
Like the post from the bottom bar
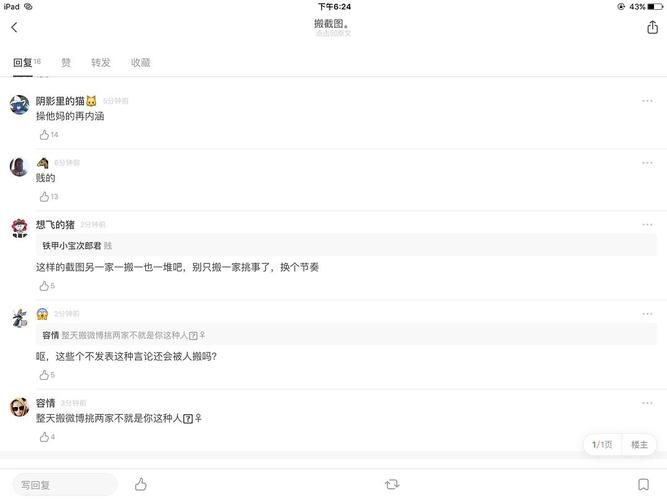pos(141,484)
